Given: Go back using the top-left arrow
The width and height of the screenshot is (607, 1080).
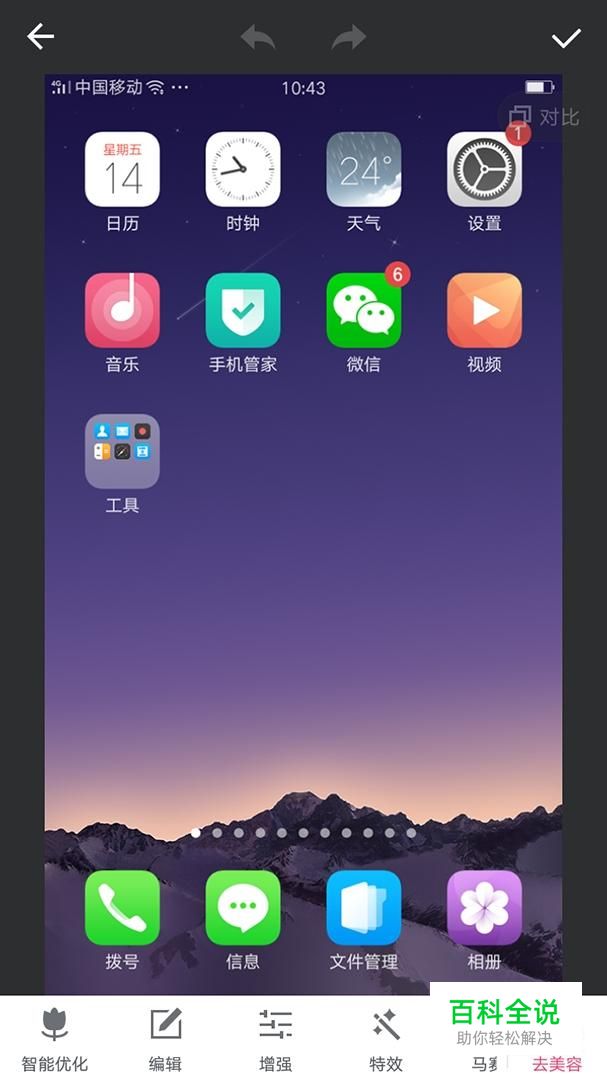Looking at the screenshot, I should coord(40,37).
